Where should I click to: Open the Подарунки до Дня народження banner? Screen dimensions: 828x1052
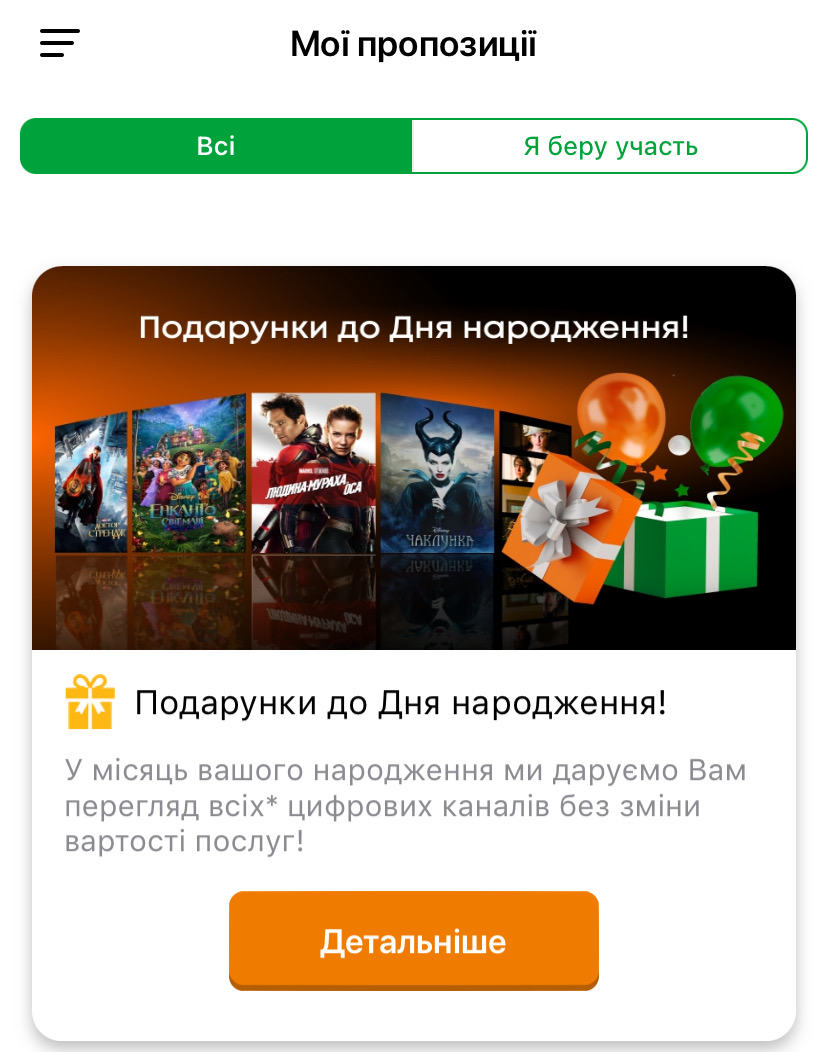413,460
